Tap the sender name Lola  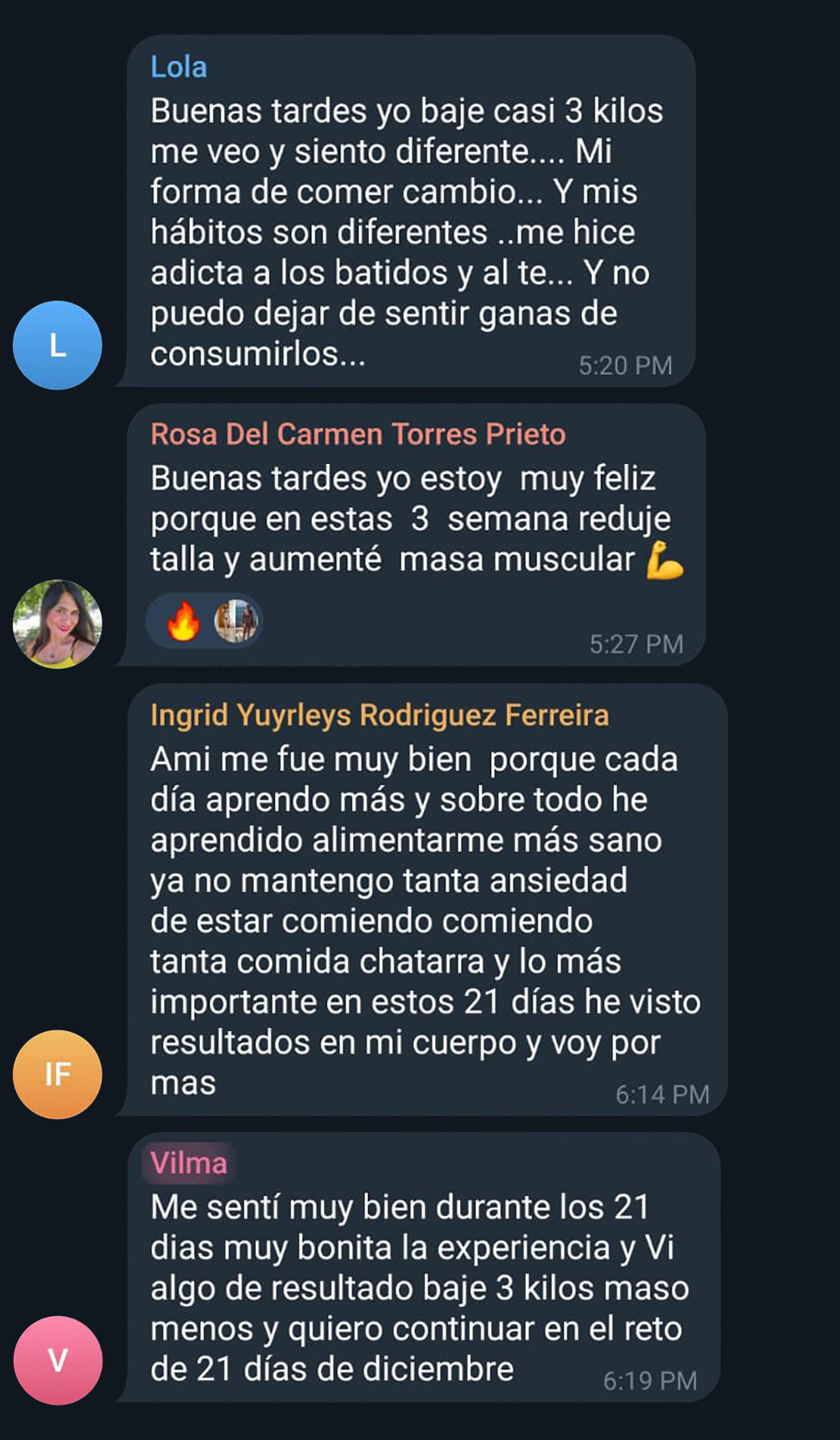pos(178,67)
